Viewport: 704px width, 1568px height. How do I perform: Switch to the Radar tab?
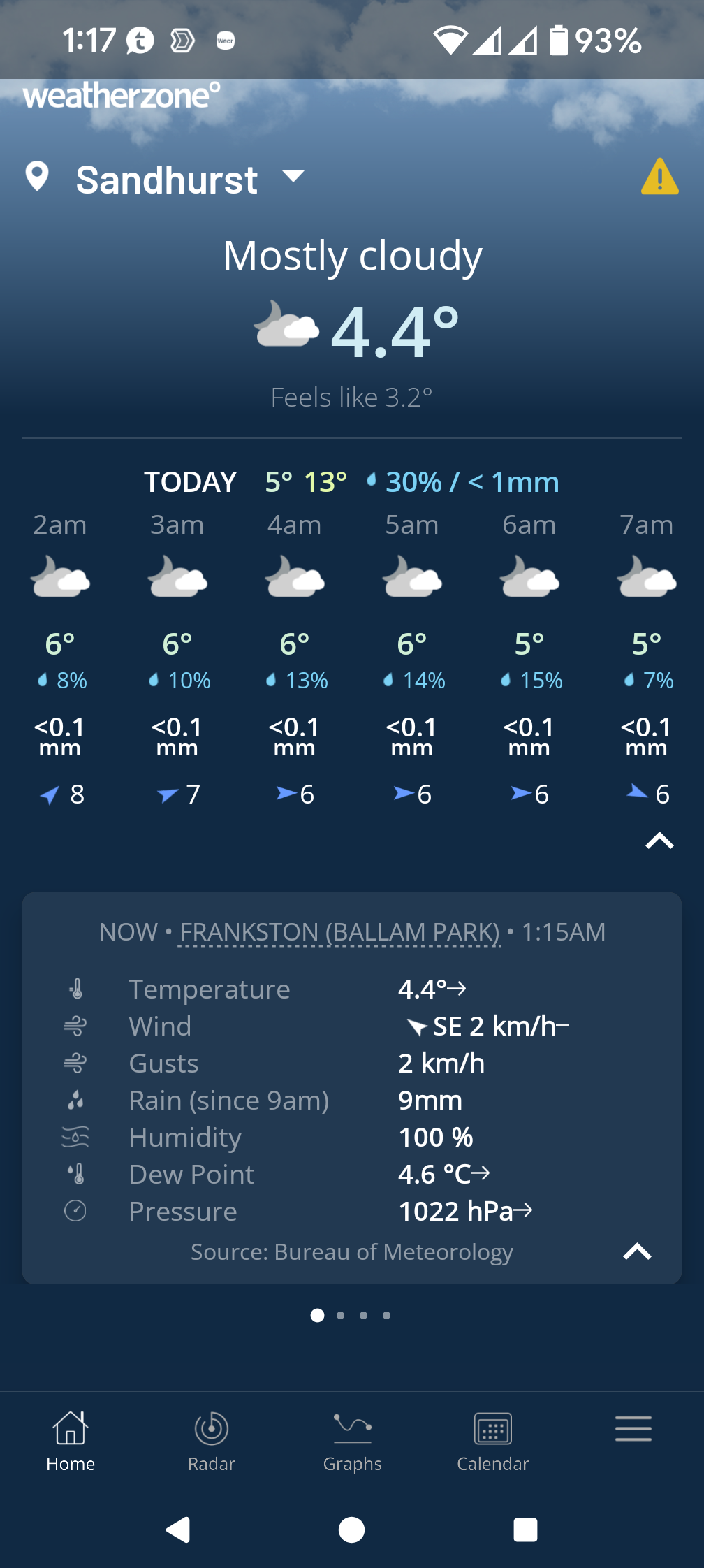click(212, 1441)
